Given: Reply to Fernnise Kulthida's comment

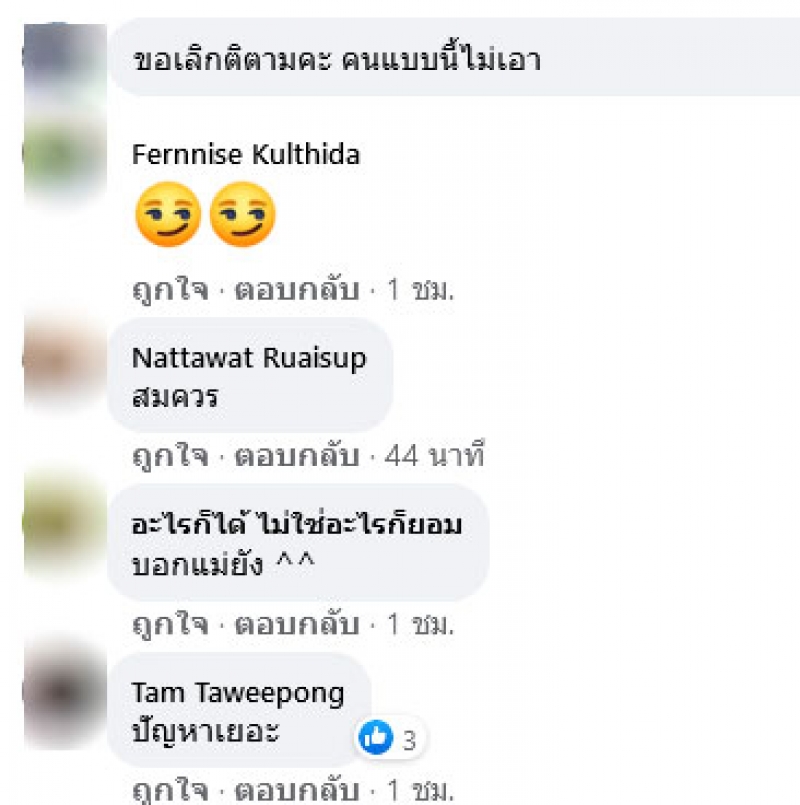Looking at the screenshot, I should (x=296, y=290).
